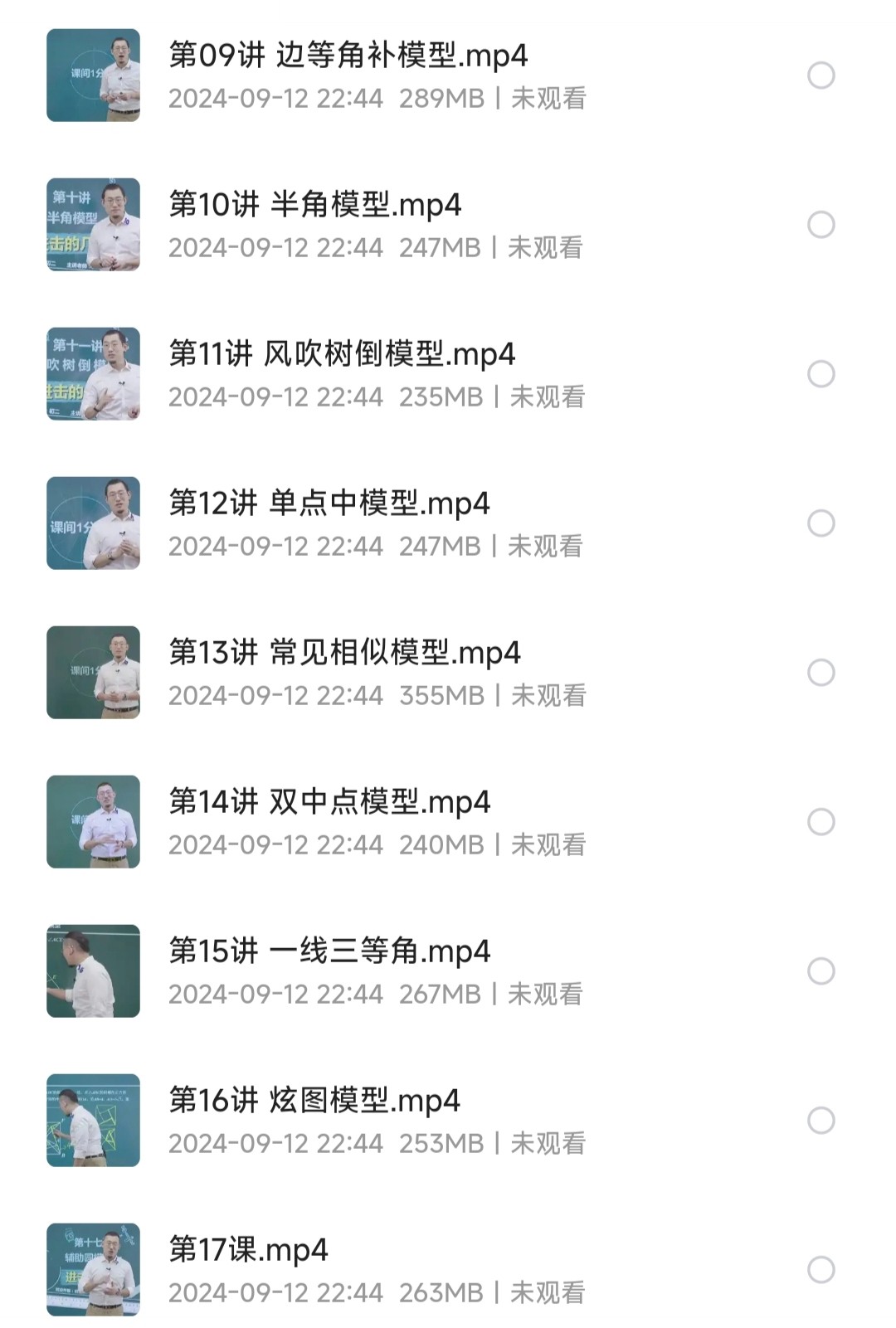Check the circle next to 第12讲 单点中模型

(821, 523)
